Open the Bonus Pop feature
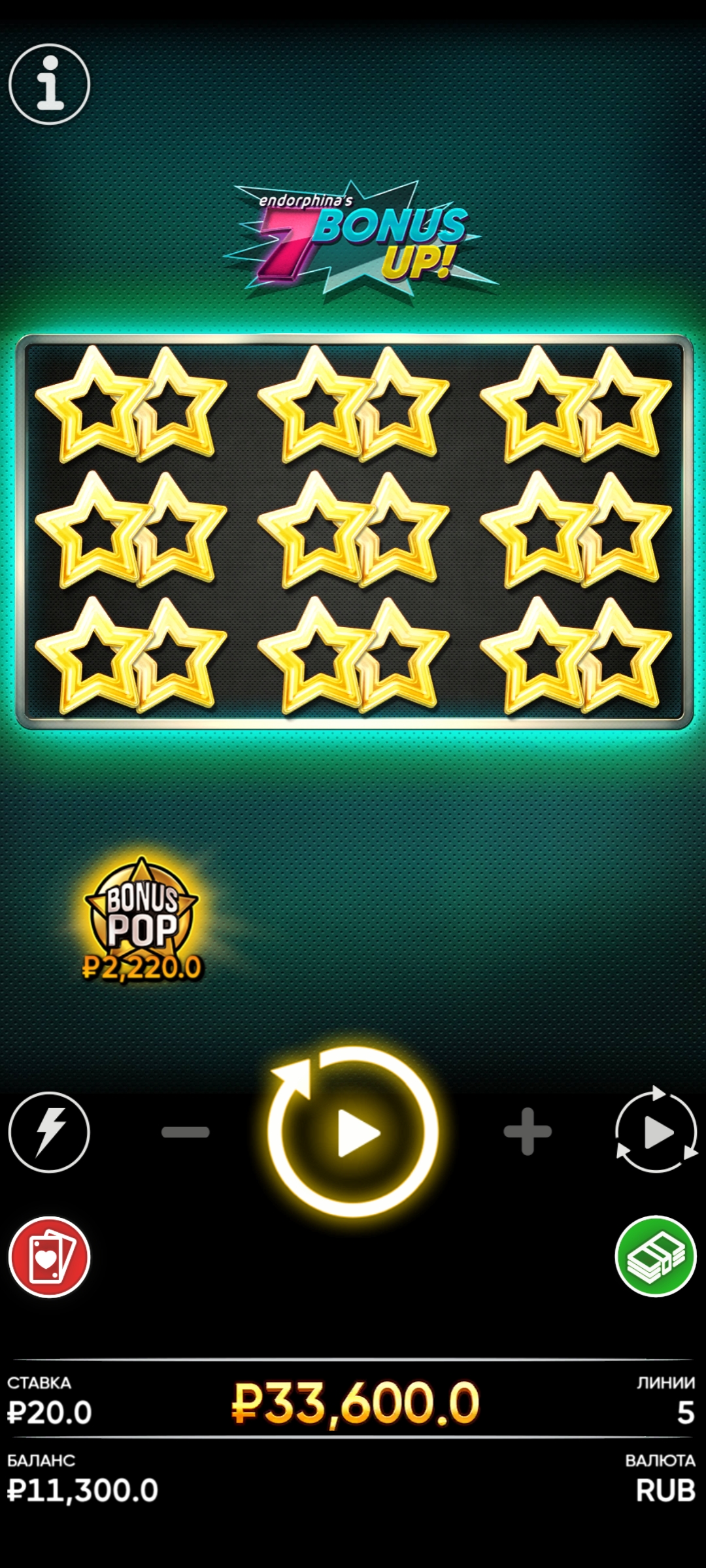This screenshot has height=1568, width=706. click(142, 919)
